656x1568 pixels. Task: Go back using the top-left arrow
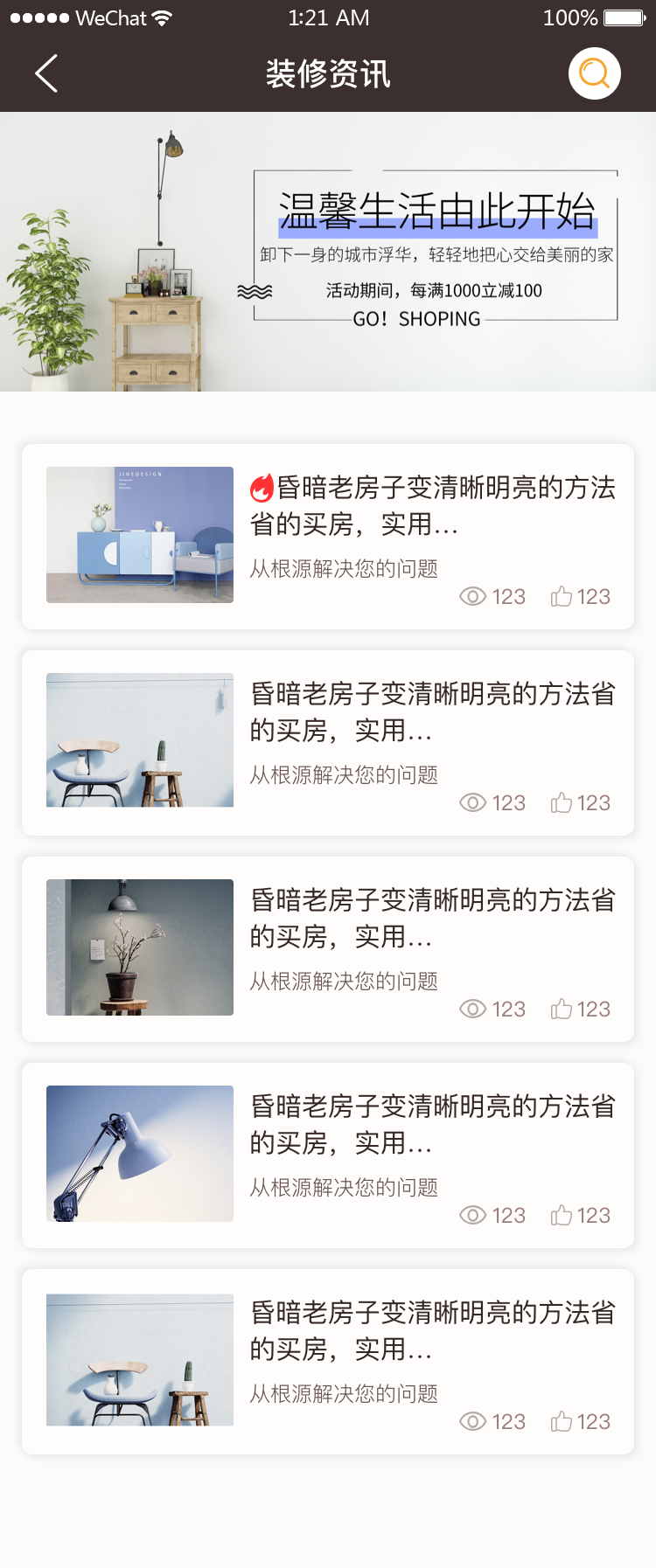coord(46,73)
